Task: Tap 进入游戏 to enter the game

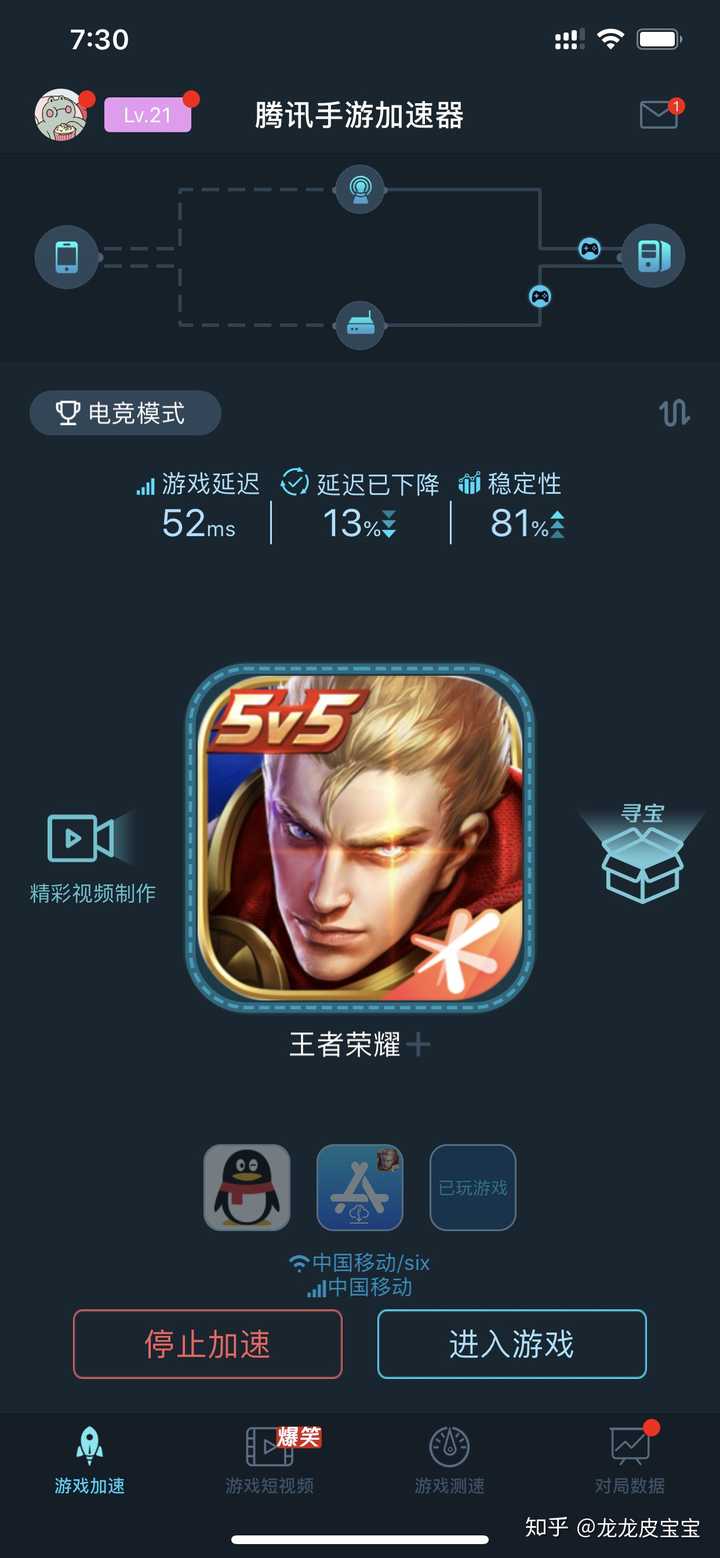Action: pos(512,1344)
